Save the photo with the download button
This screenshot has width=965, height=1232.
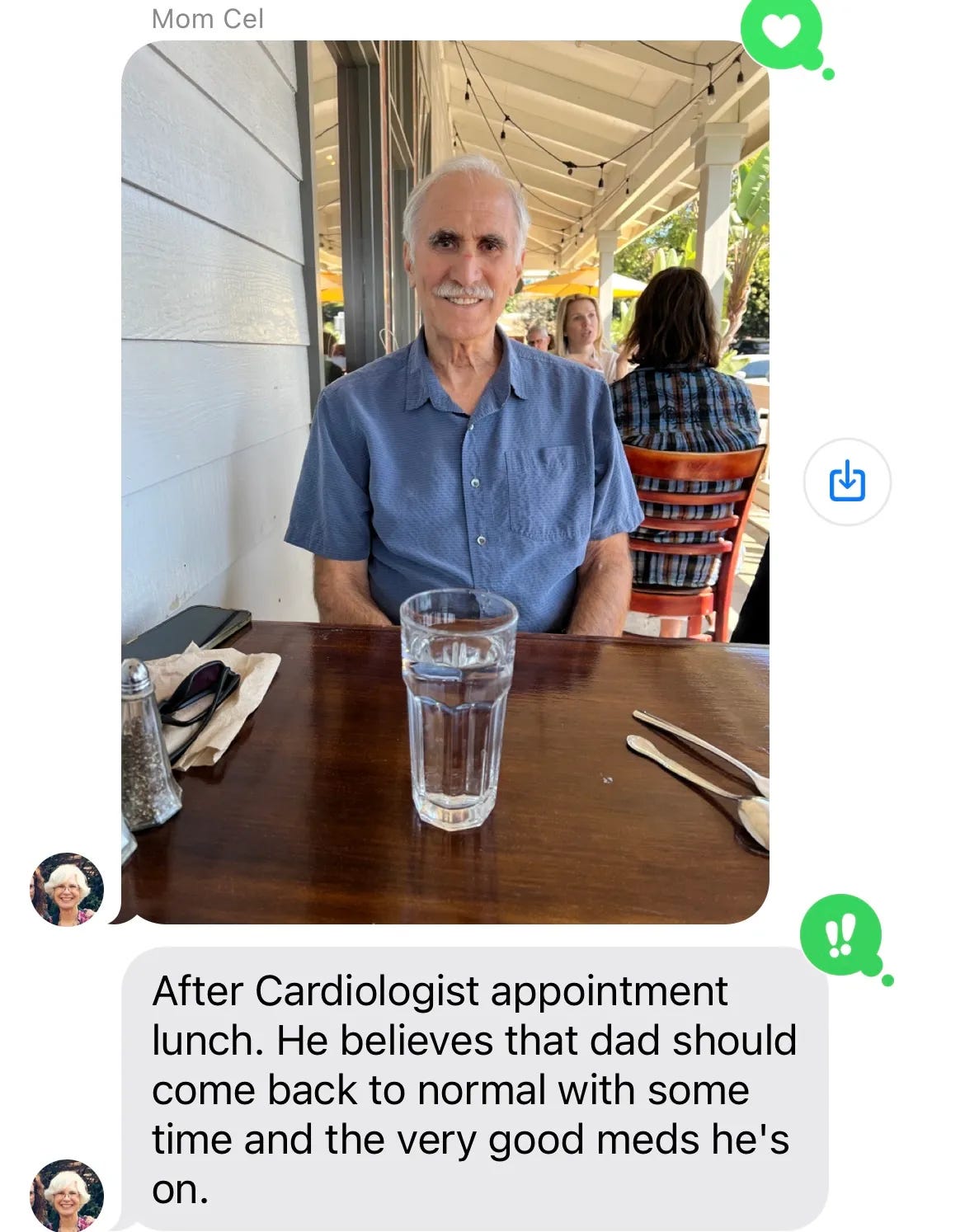click(847, 482)
